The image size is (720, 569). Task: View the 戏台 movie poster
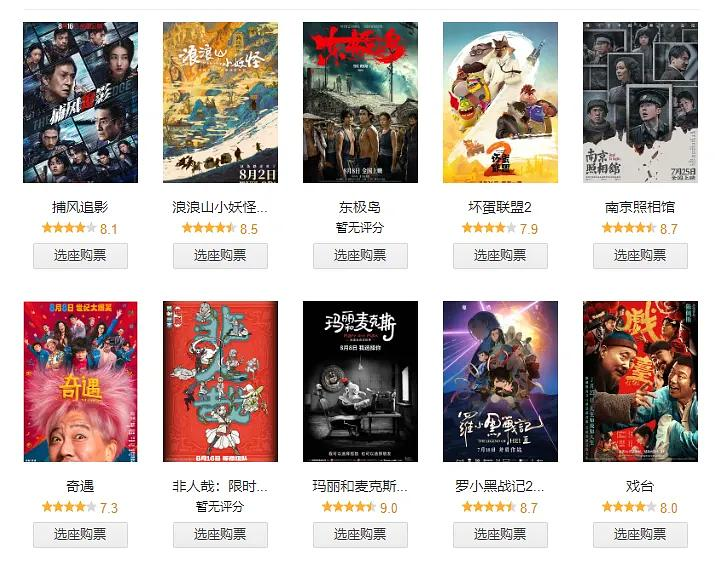click(640, 382)
